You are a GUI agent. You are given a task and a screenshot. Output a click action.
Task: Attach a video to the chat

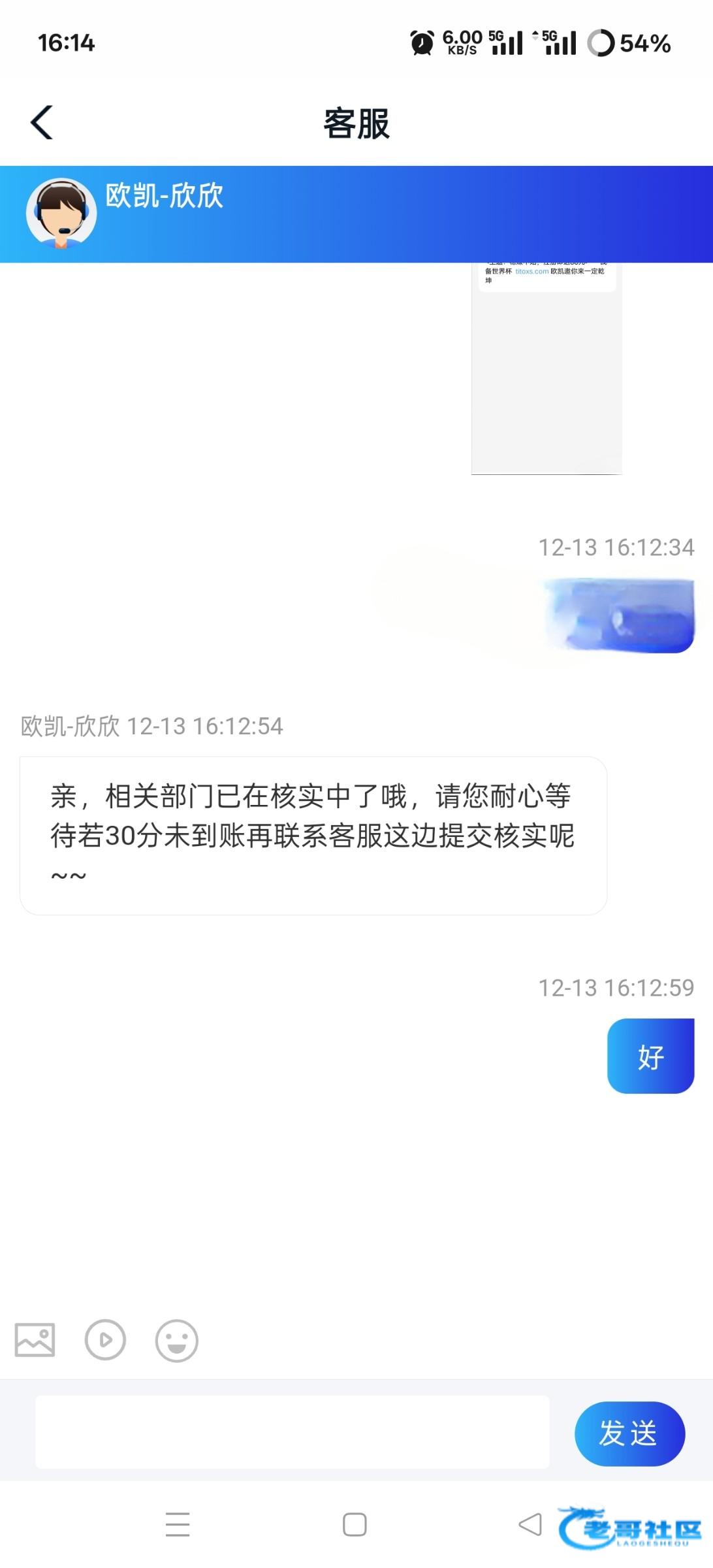click(105, 1340)
